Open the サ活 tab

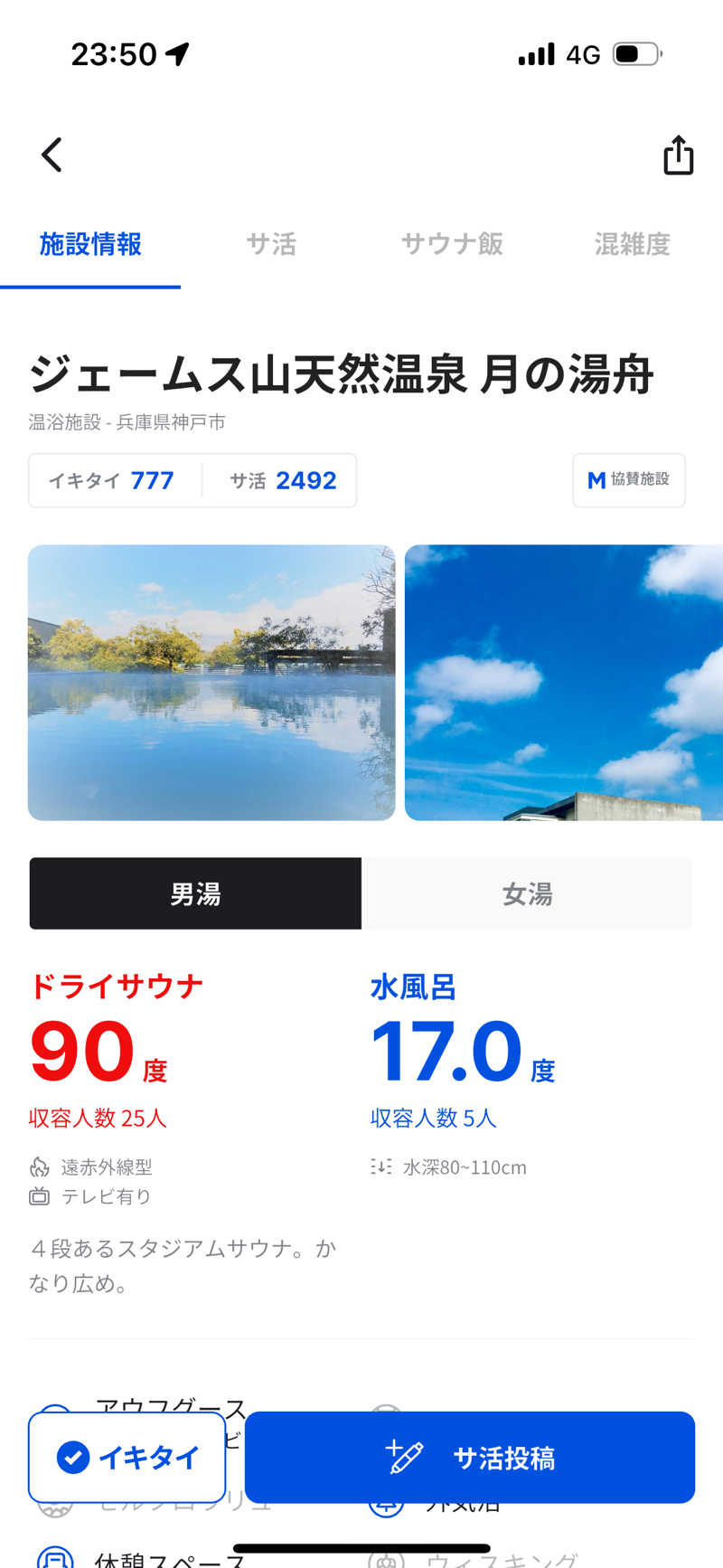270,244
